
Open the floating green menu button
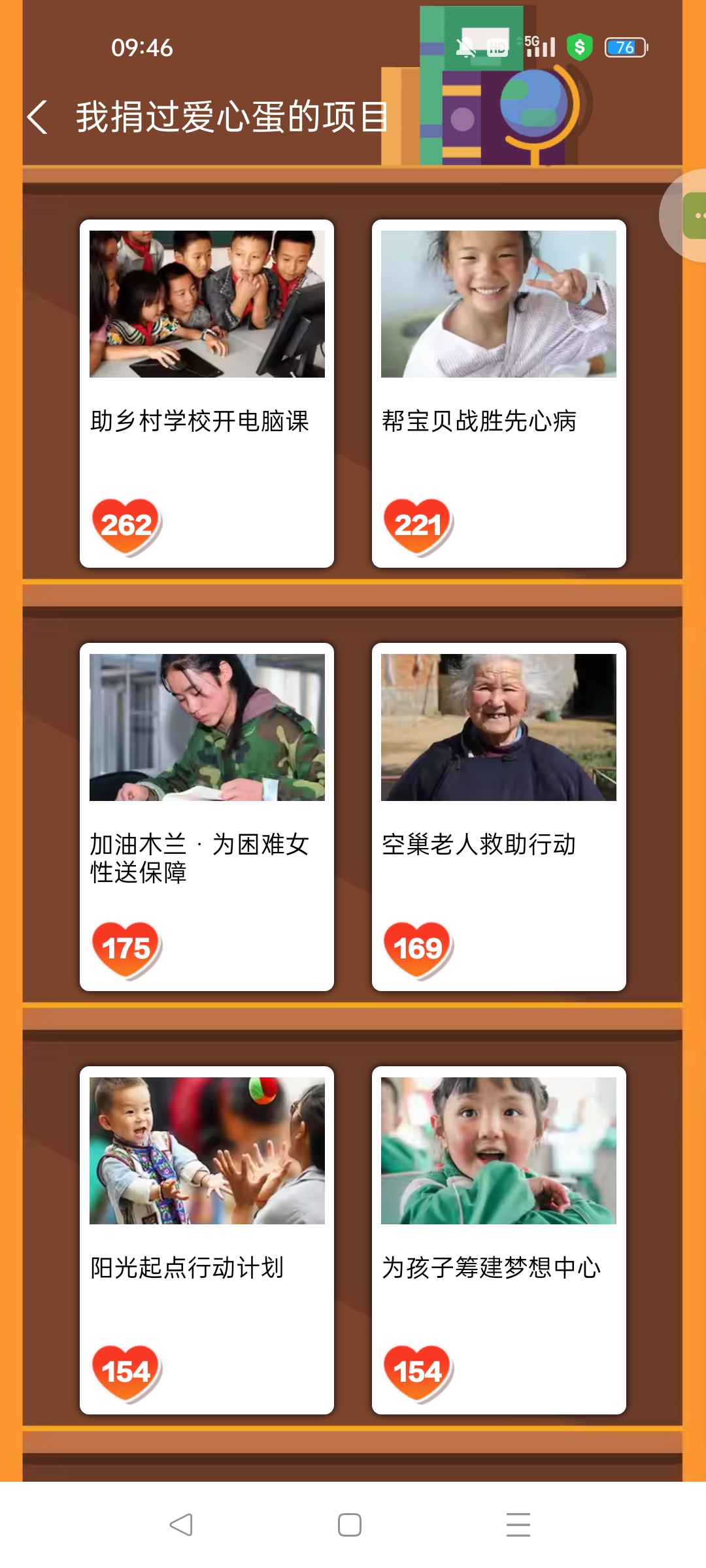pos(694,216)
